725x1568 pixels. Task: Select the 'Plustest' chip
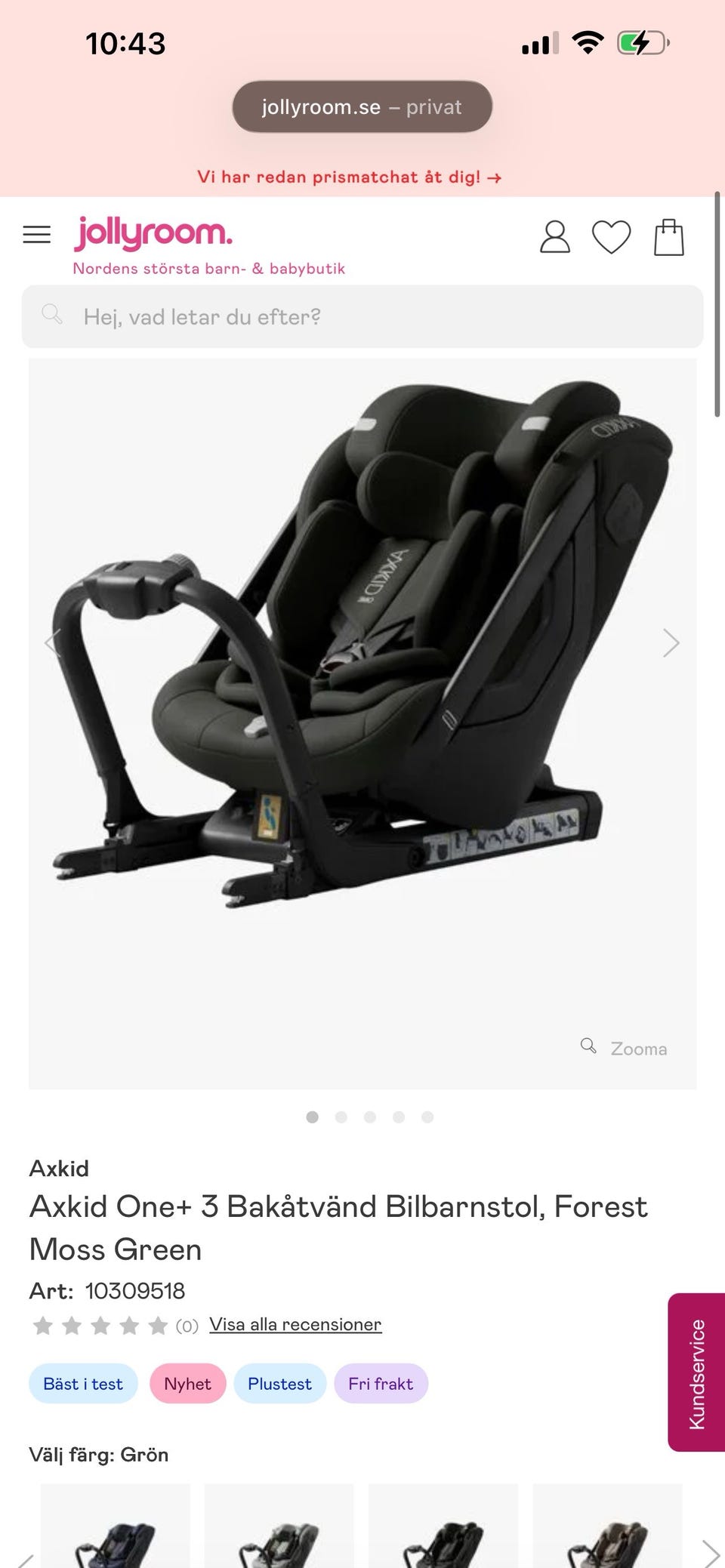click(x=279, y=1383)
